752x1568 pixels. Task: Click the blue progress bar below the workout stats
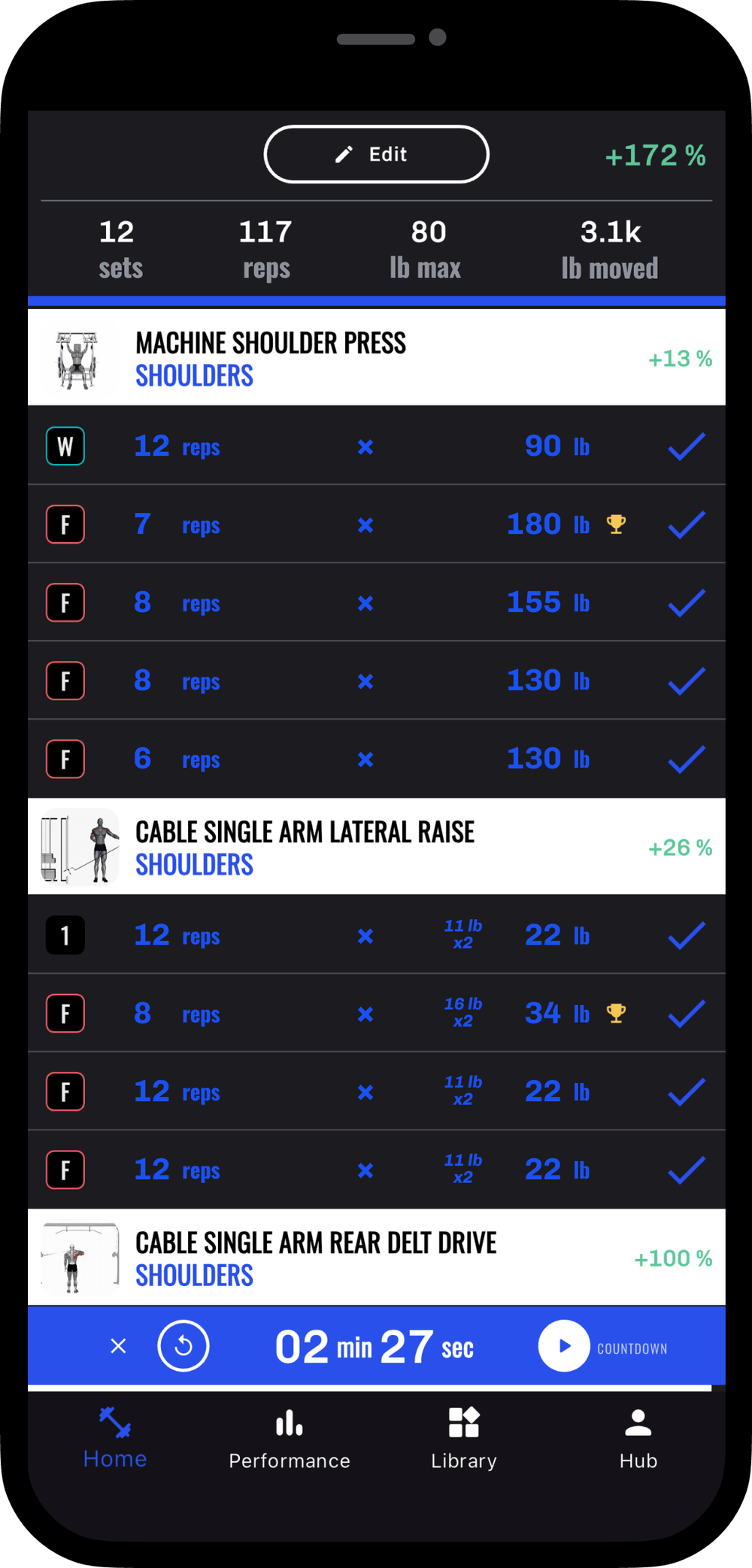click(376, 299)
